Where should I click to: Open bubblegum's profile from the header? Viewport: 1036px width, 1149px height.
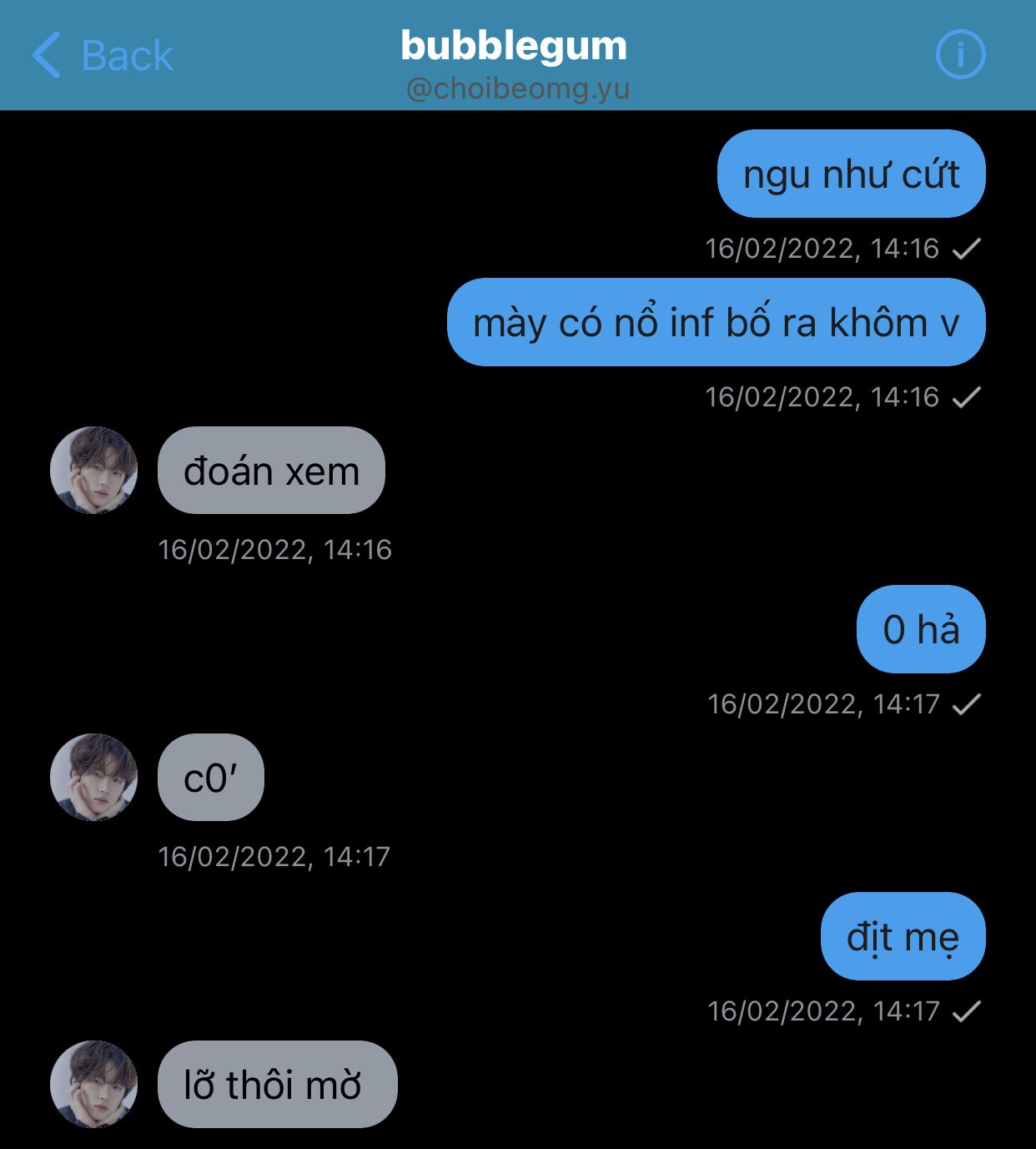[x=514, y=47]
